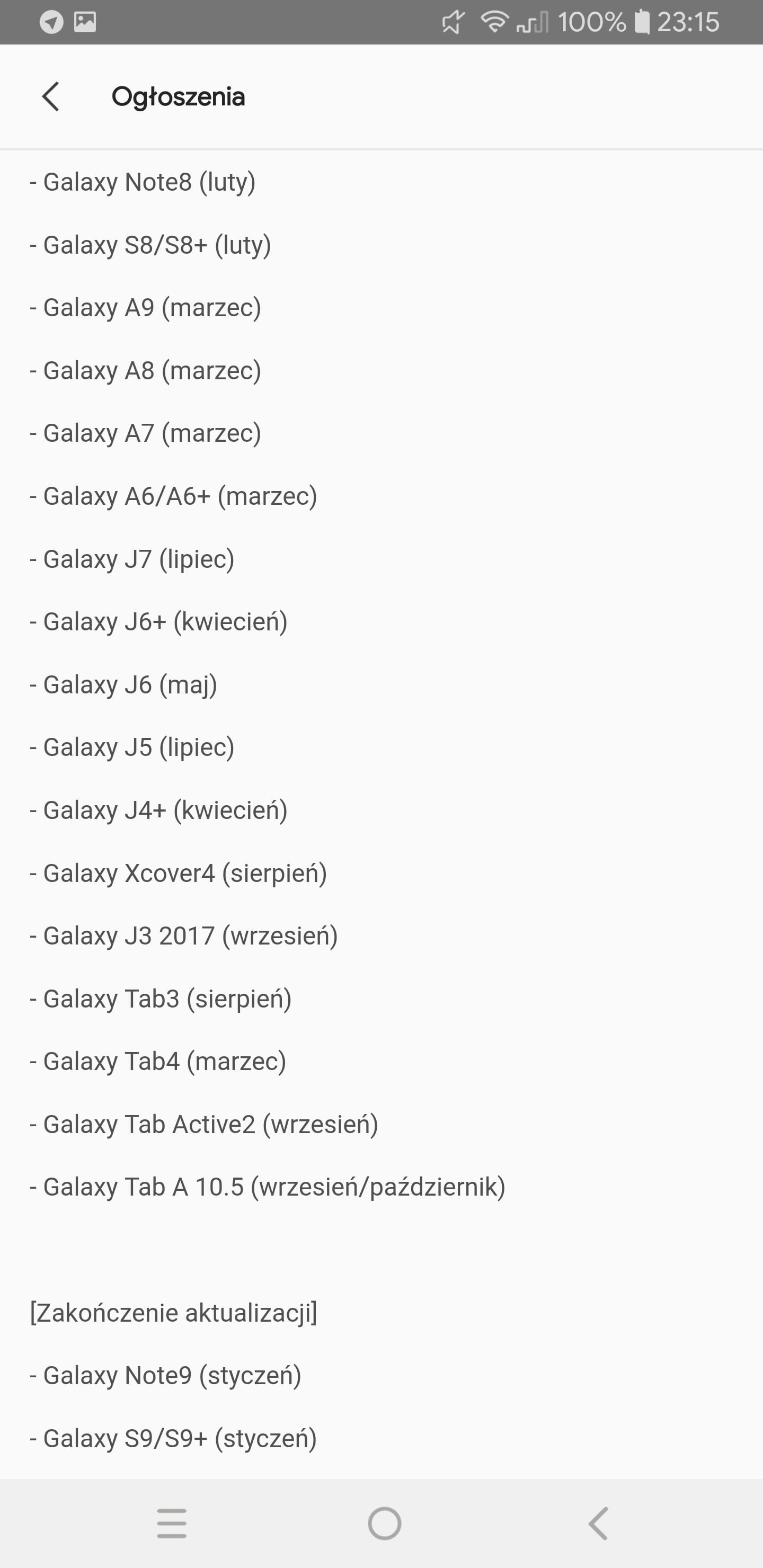The width and height of the screenshot is (763, 1568).
Task: Open recent apps from the navigation bar
Action: 171,1523
